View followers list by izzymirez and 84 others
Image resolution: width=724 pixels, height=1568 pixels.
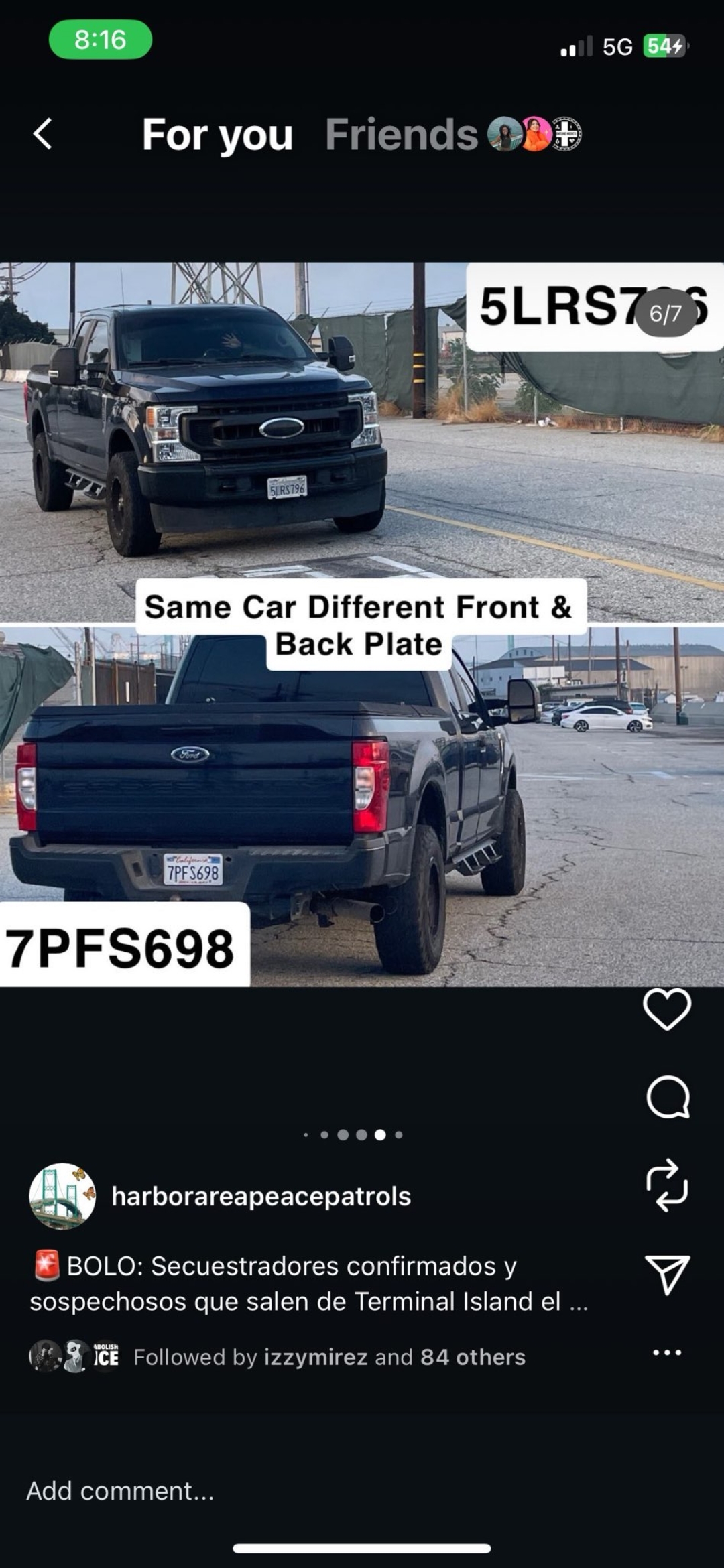[x=328, y=1357]
